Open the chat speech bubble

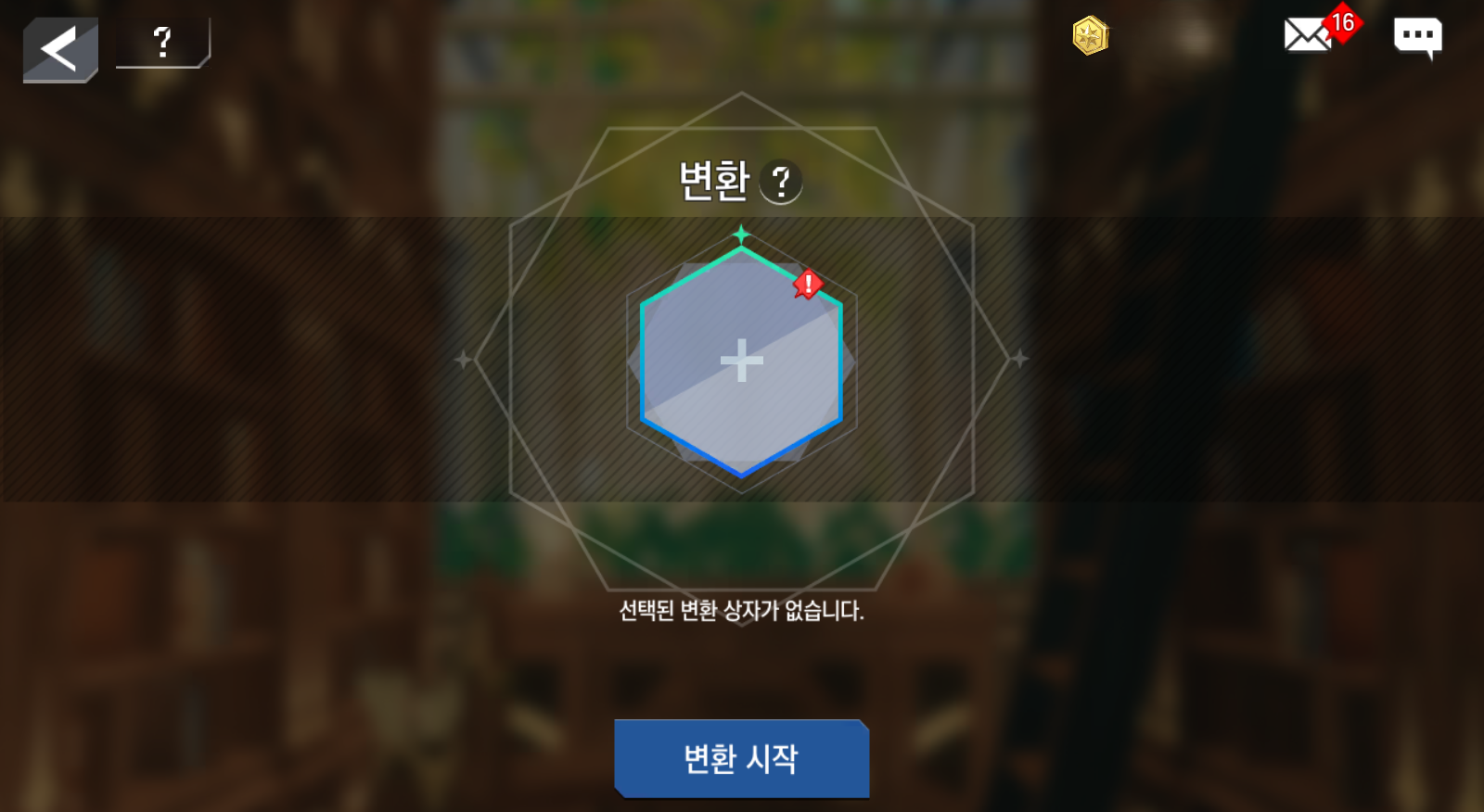click(x=1417, y=37)
